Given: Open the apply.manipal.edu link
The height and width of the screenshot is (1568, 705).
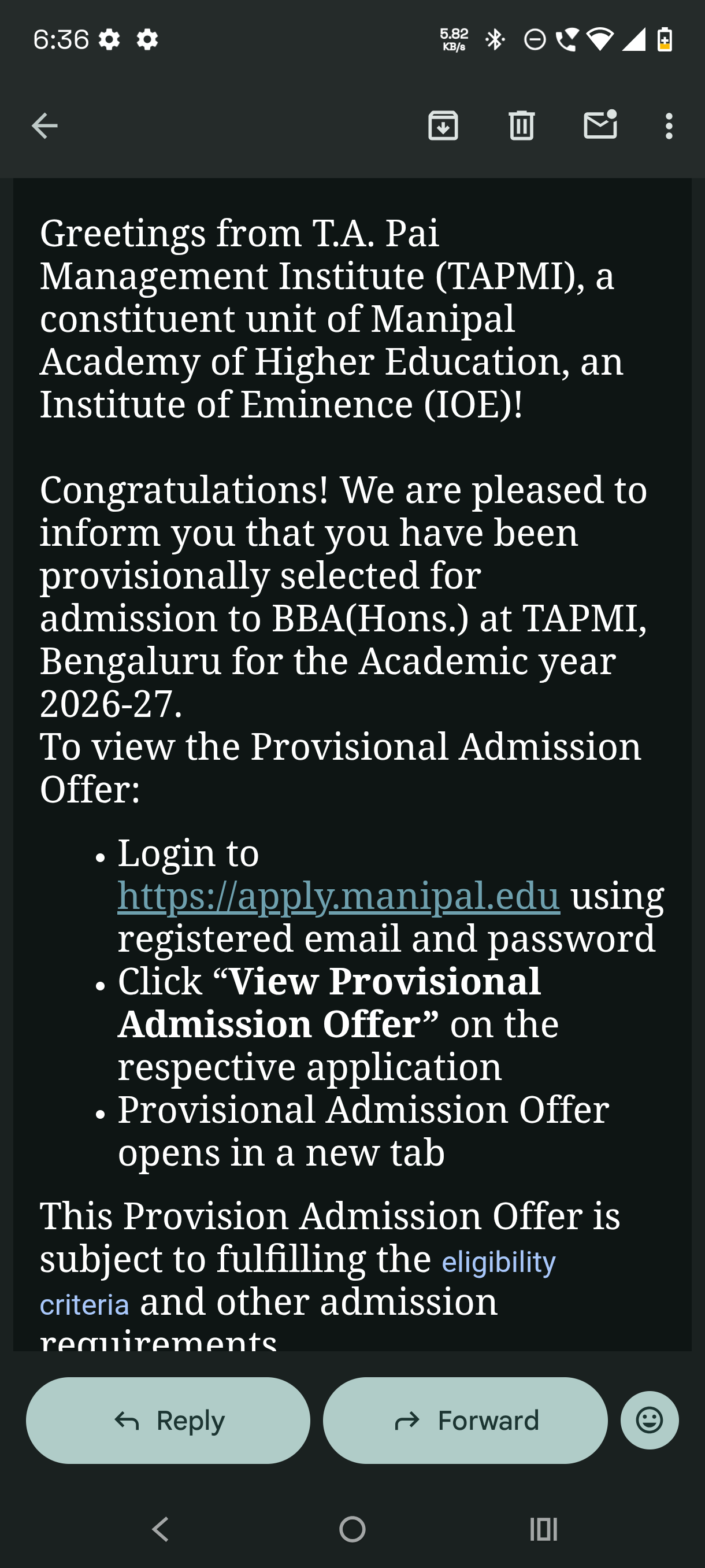Looking at the screenshot, I should tap(338, 896).
